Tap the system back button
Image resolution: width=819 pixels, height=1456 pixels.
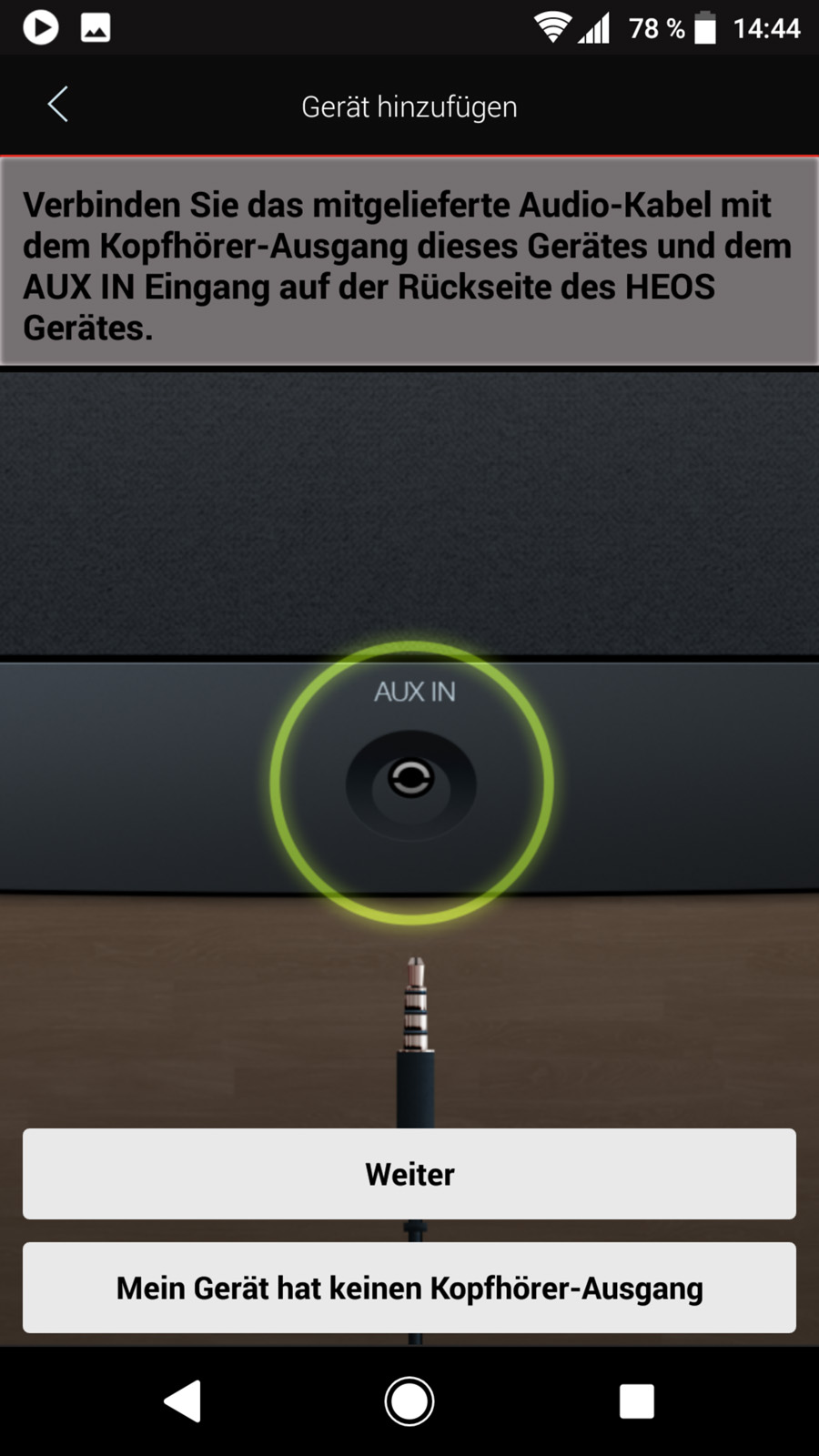pos(182,1401)
